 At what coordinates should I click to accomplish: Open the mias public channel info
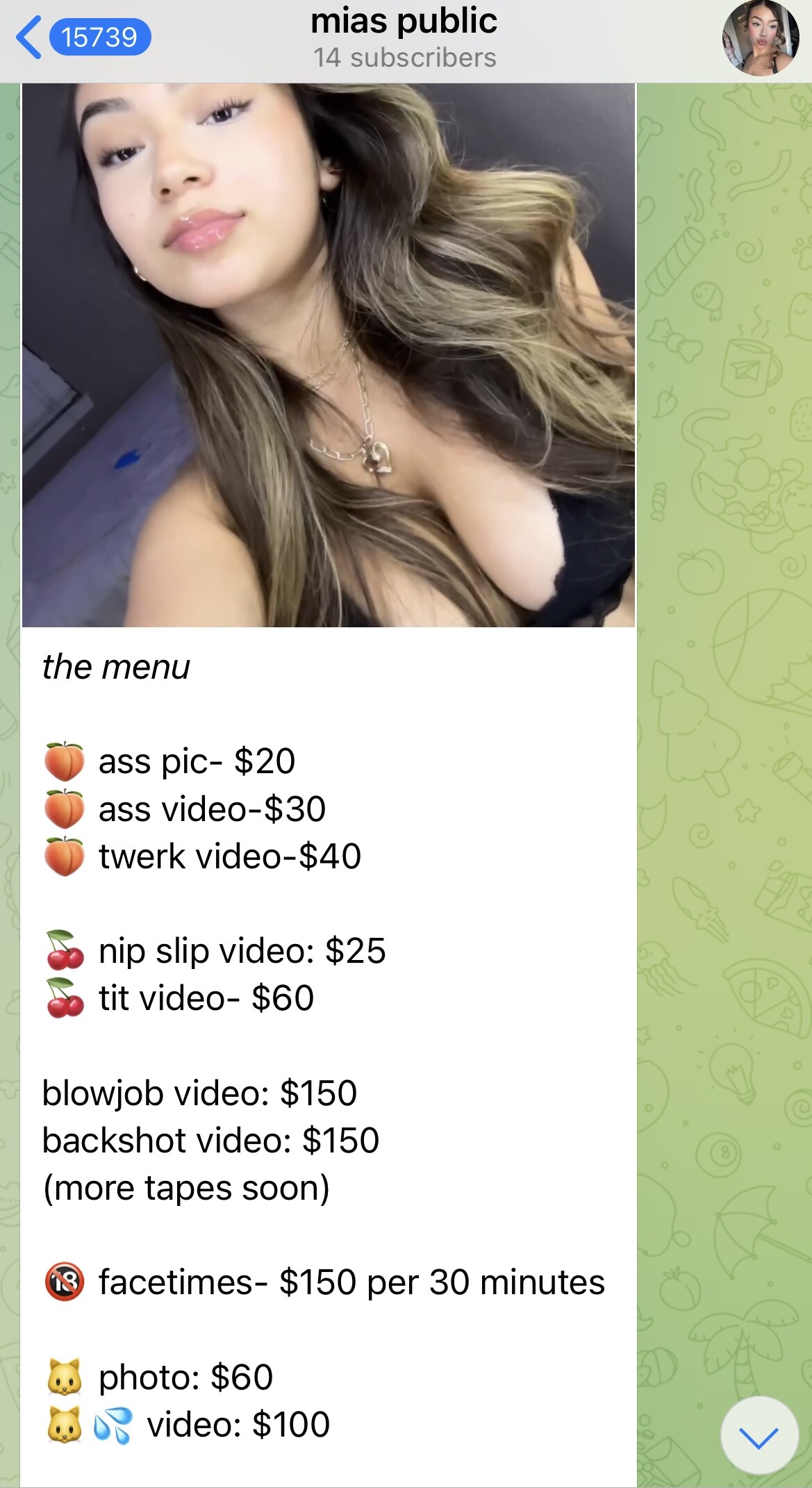(x=404, y=38)
